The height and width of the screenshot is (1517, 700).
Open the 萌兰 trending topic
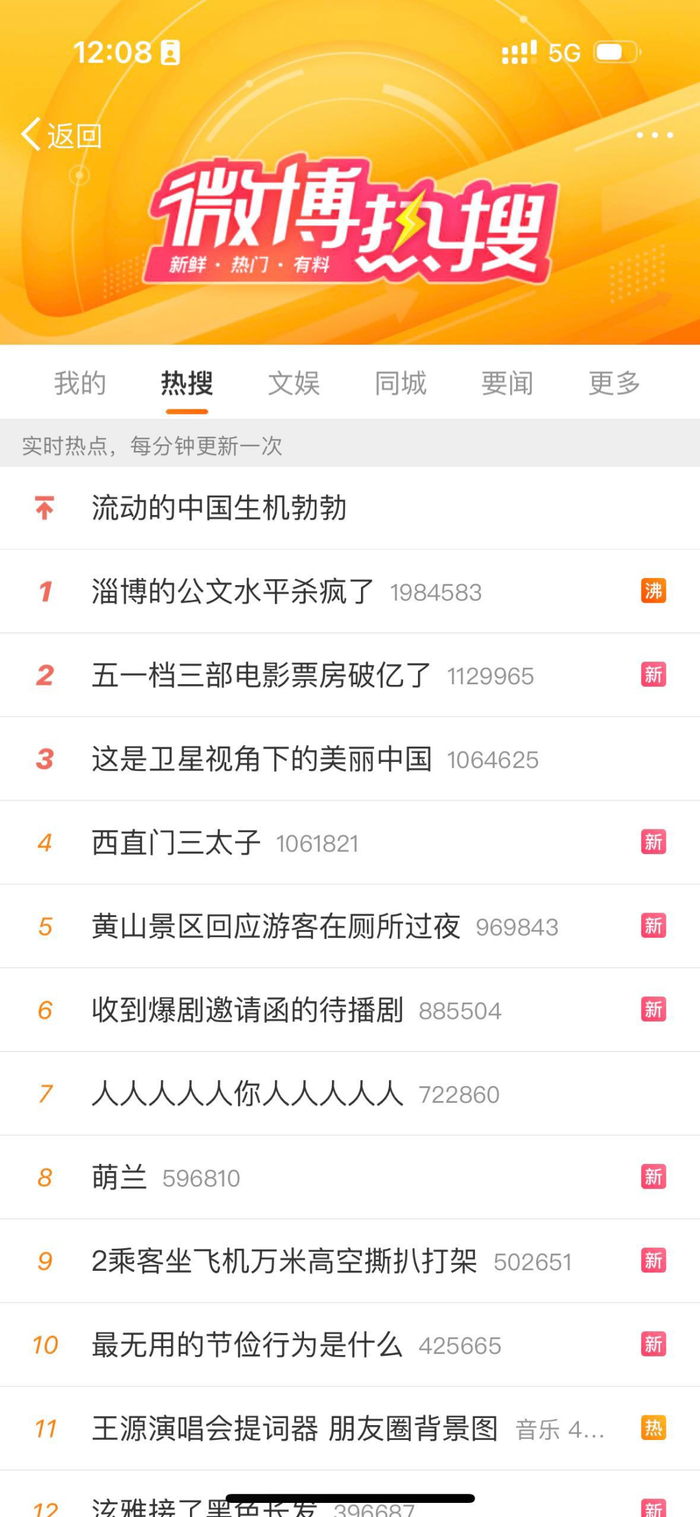click(x=120, y=1178)
